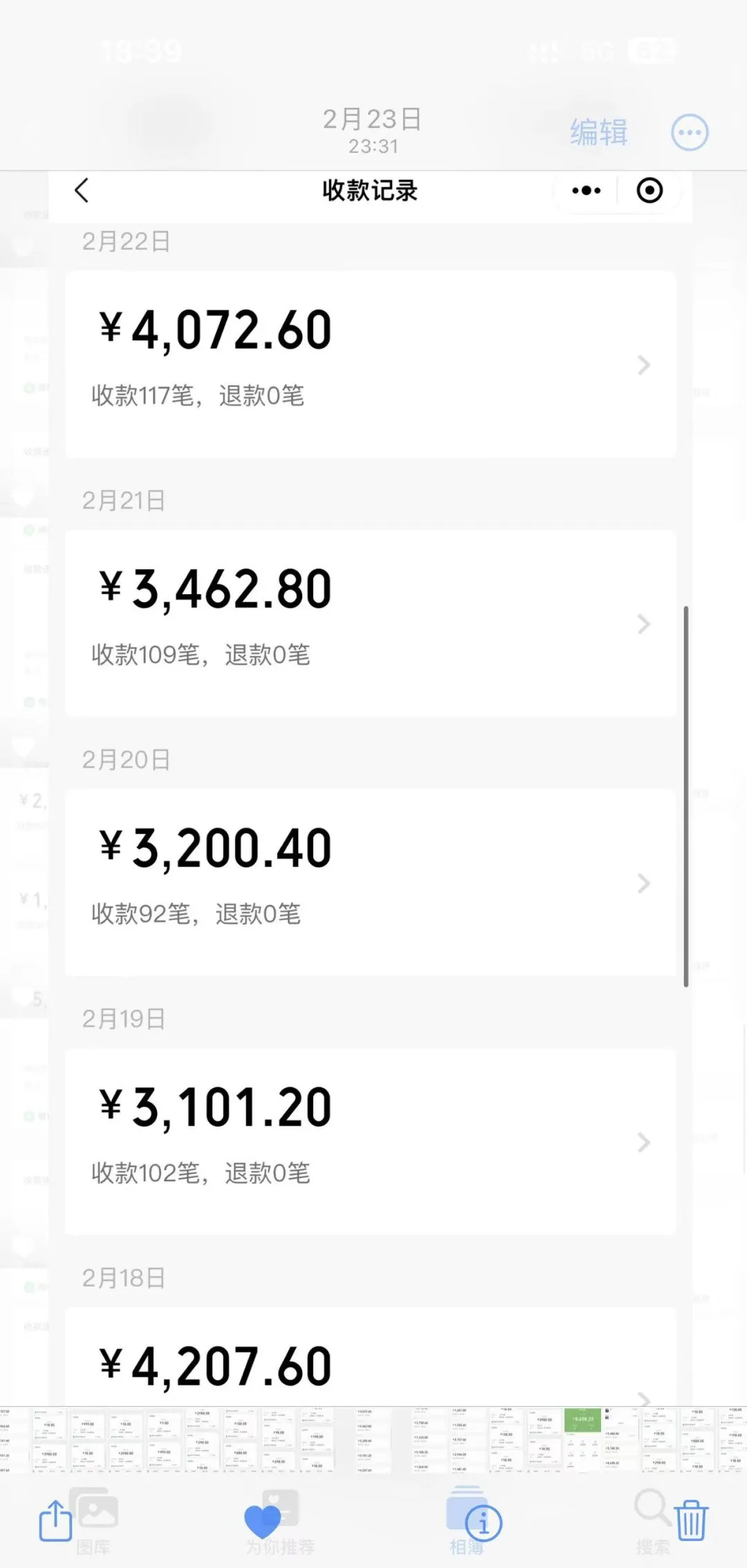Expand the 2月21日 ¥3,462.80 record chevron
Image resolution: width=747 pixels, height=1568 pixels.
(644, 625)
